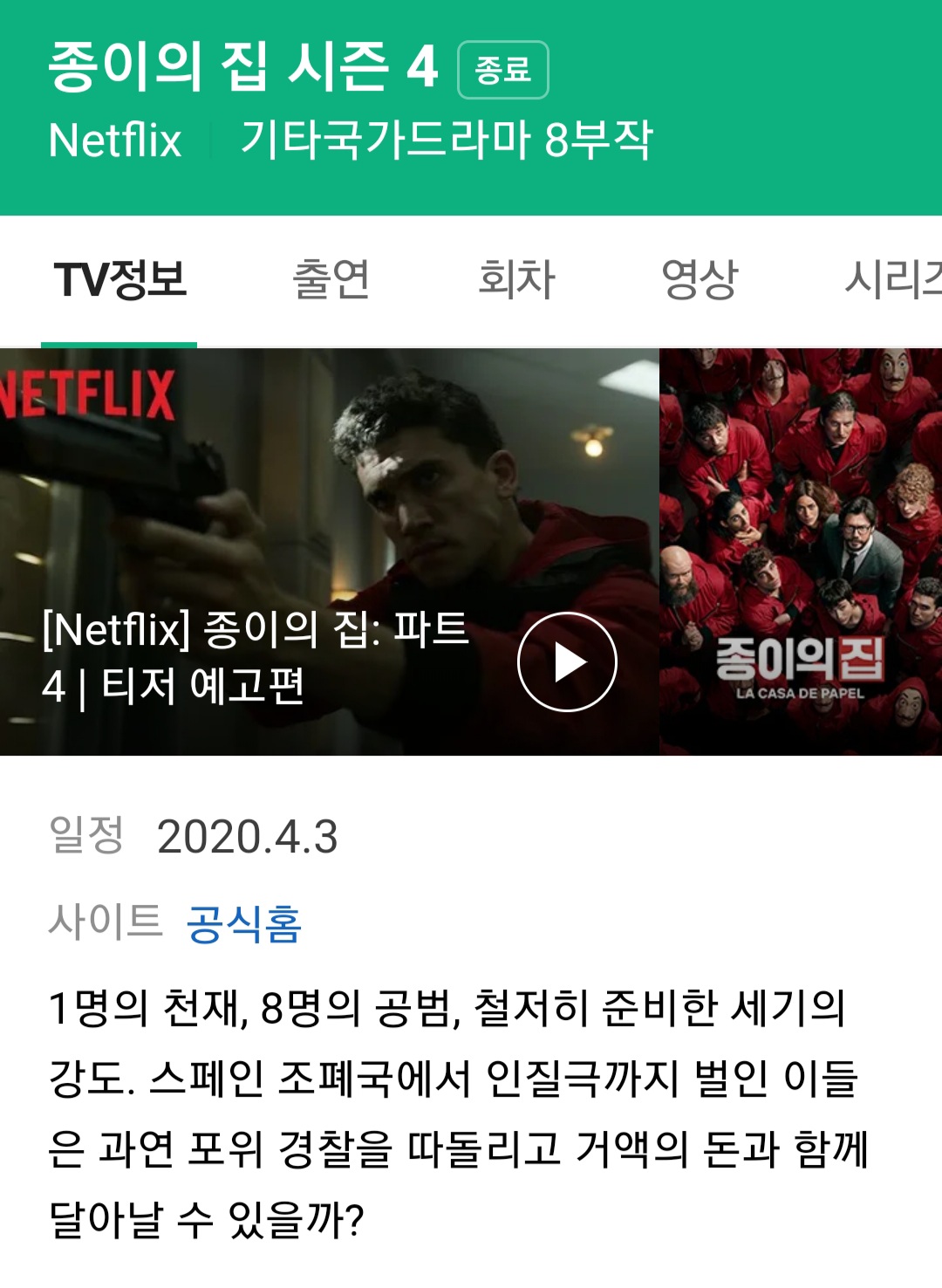Play the 종이의 집 파트 4 teaser video
Image resolution: width=942 pixels, height=1288 pixels.
click(567, 661)
